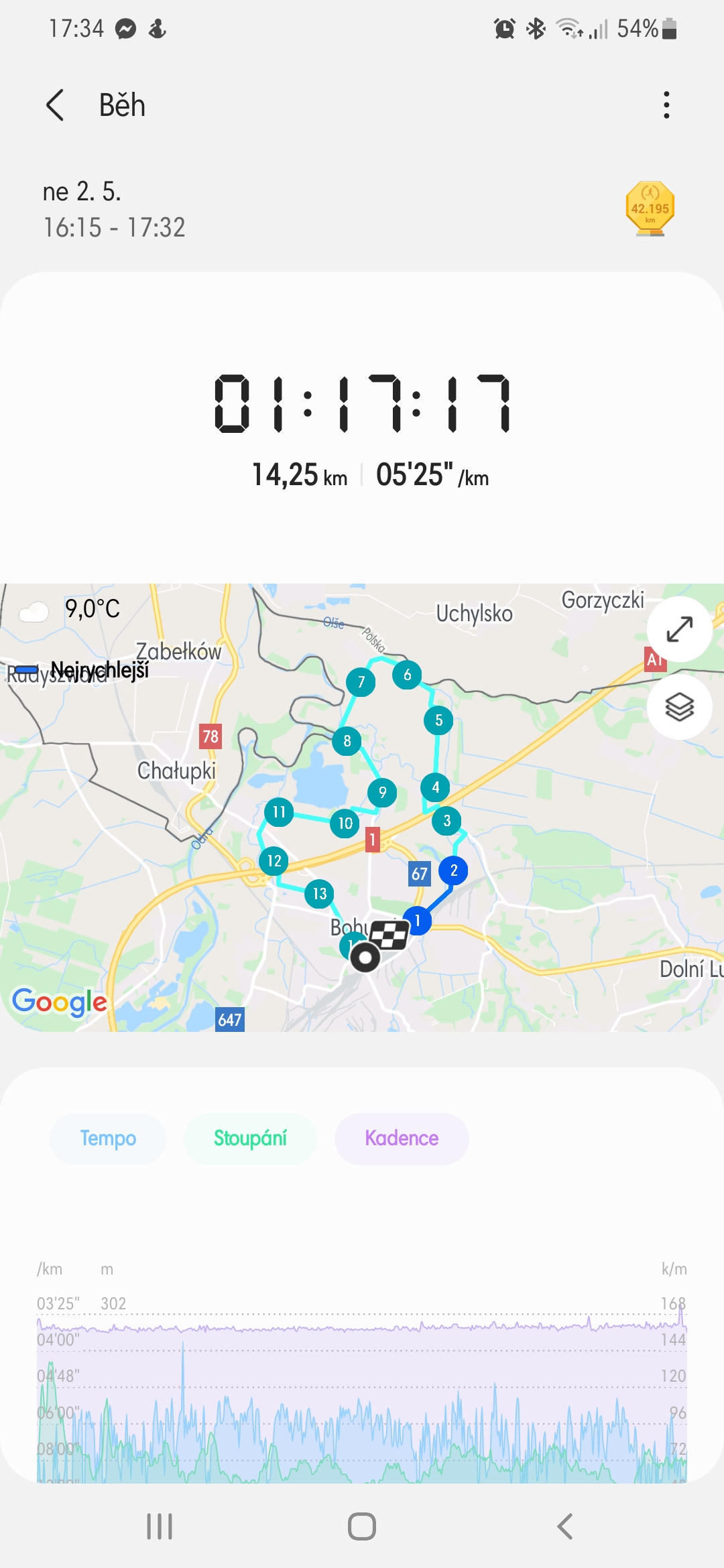This screenshot has width=724, height=1568.
Task: Select the Stoupání chart chip
Action: (x=250, y=1138)
